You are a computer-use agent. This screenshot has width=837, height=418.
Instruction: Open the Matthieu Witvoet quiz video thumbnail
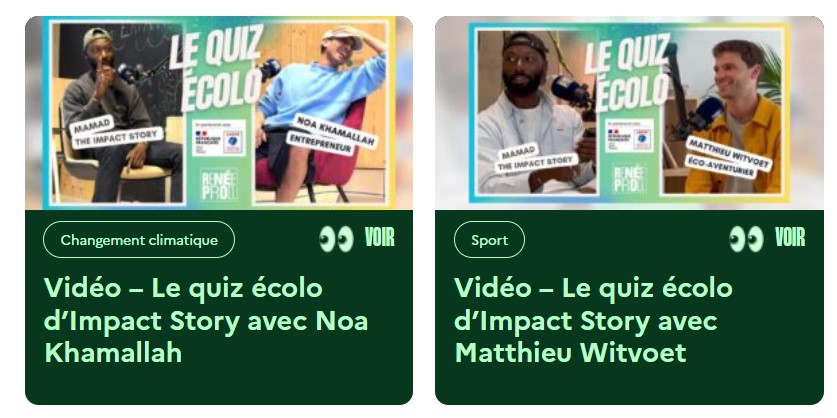point(629,112)
